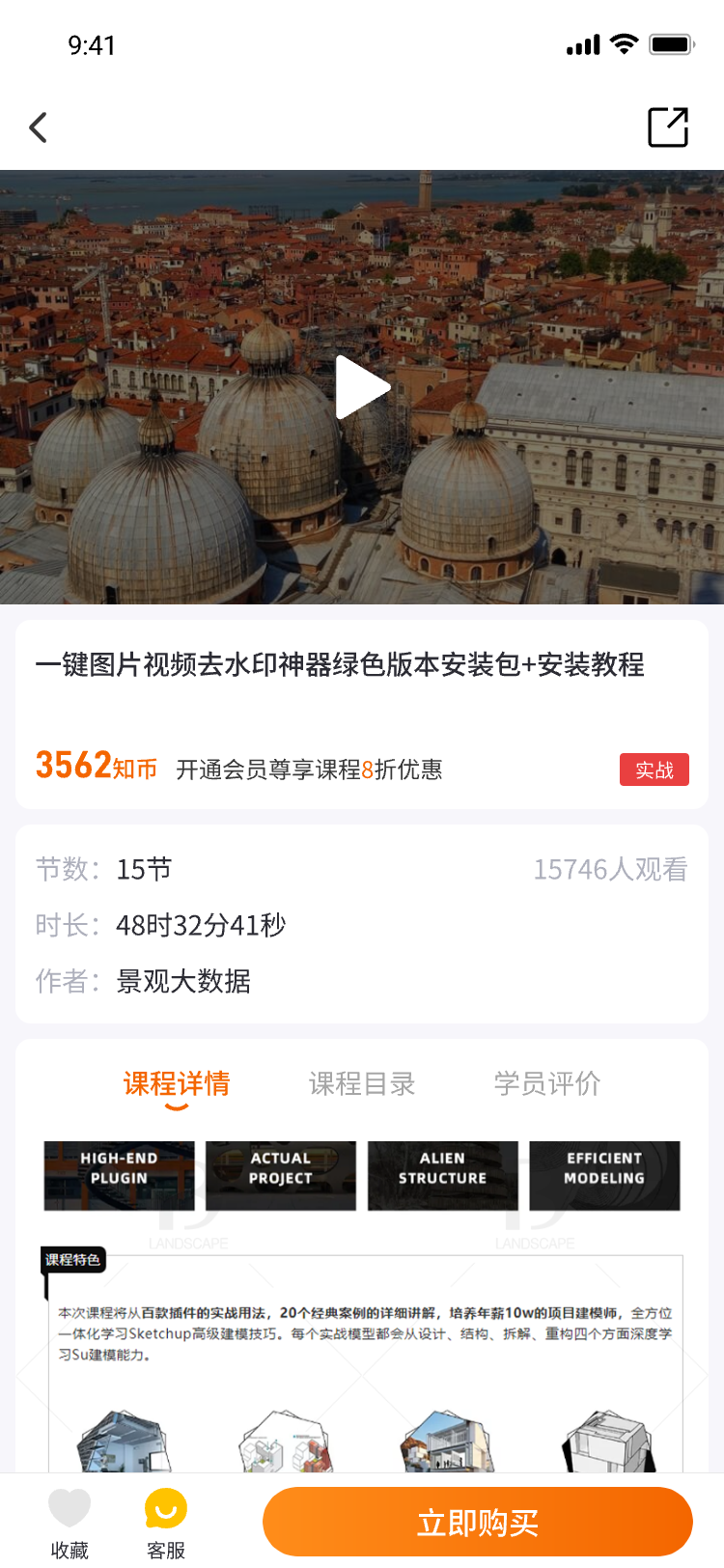Viewport: 724px width, 1568px height.
Task: Play the course preview video
Action: (x=362, y=387)
